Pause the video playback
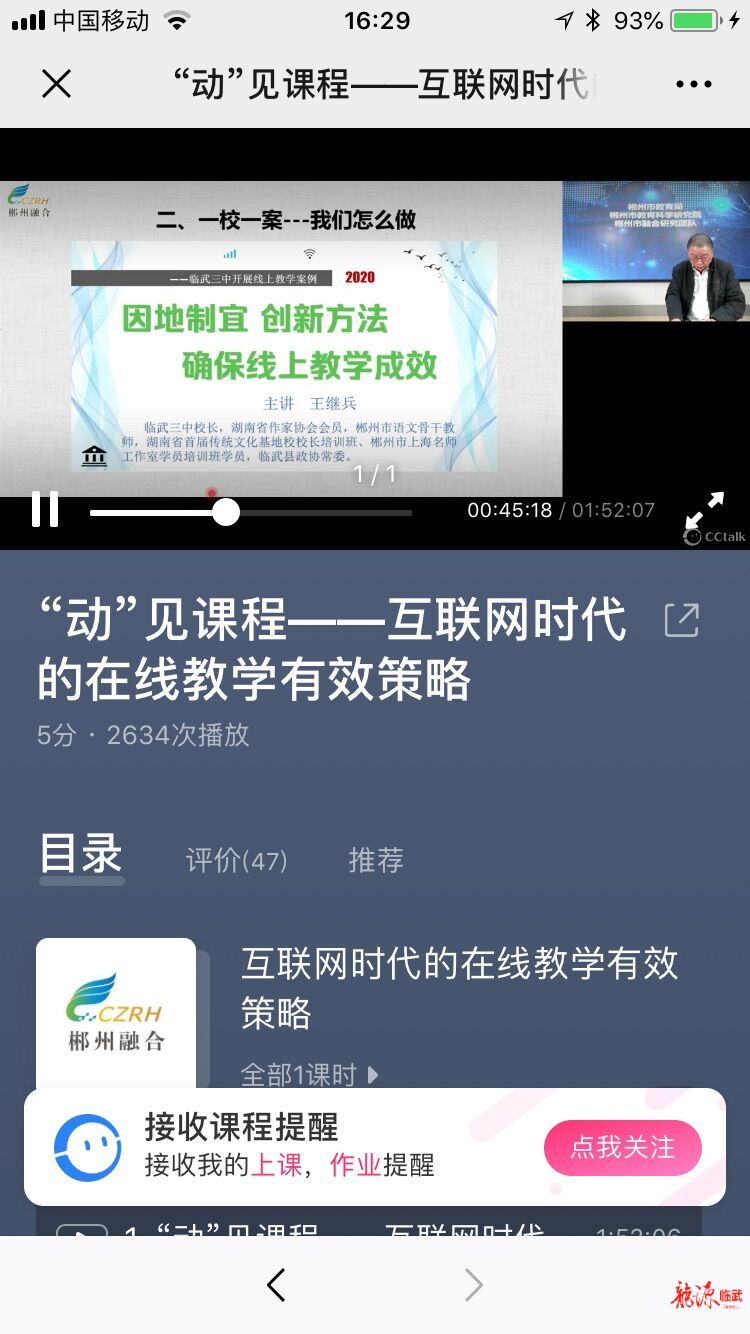The width and height of the screenshot is (750, 1334). coord(45,510)
